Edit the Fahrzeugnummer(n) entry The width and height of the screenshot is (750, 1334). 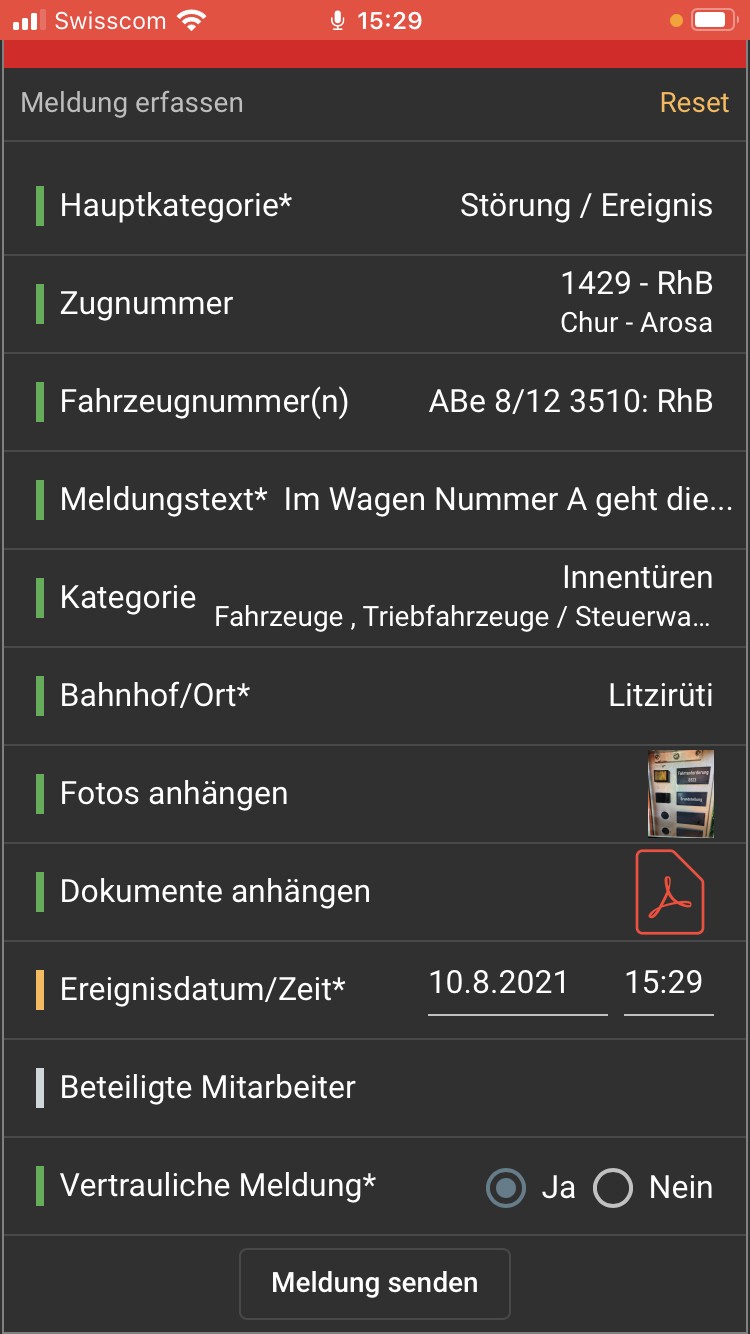(x=375, y=402)
